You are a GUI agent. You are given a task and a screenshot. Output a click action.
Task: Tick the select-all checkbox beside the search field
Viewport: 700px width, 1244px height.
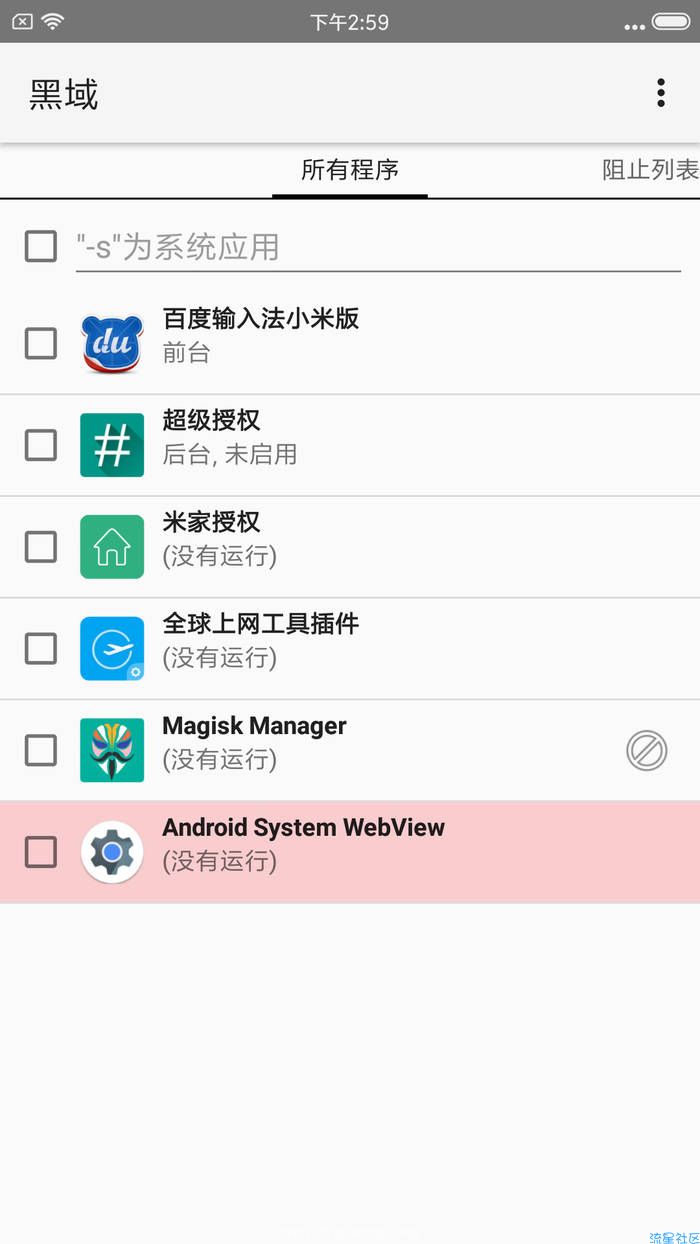coord(41,246)
